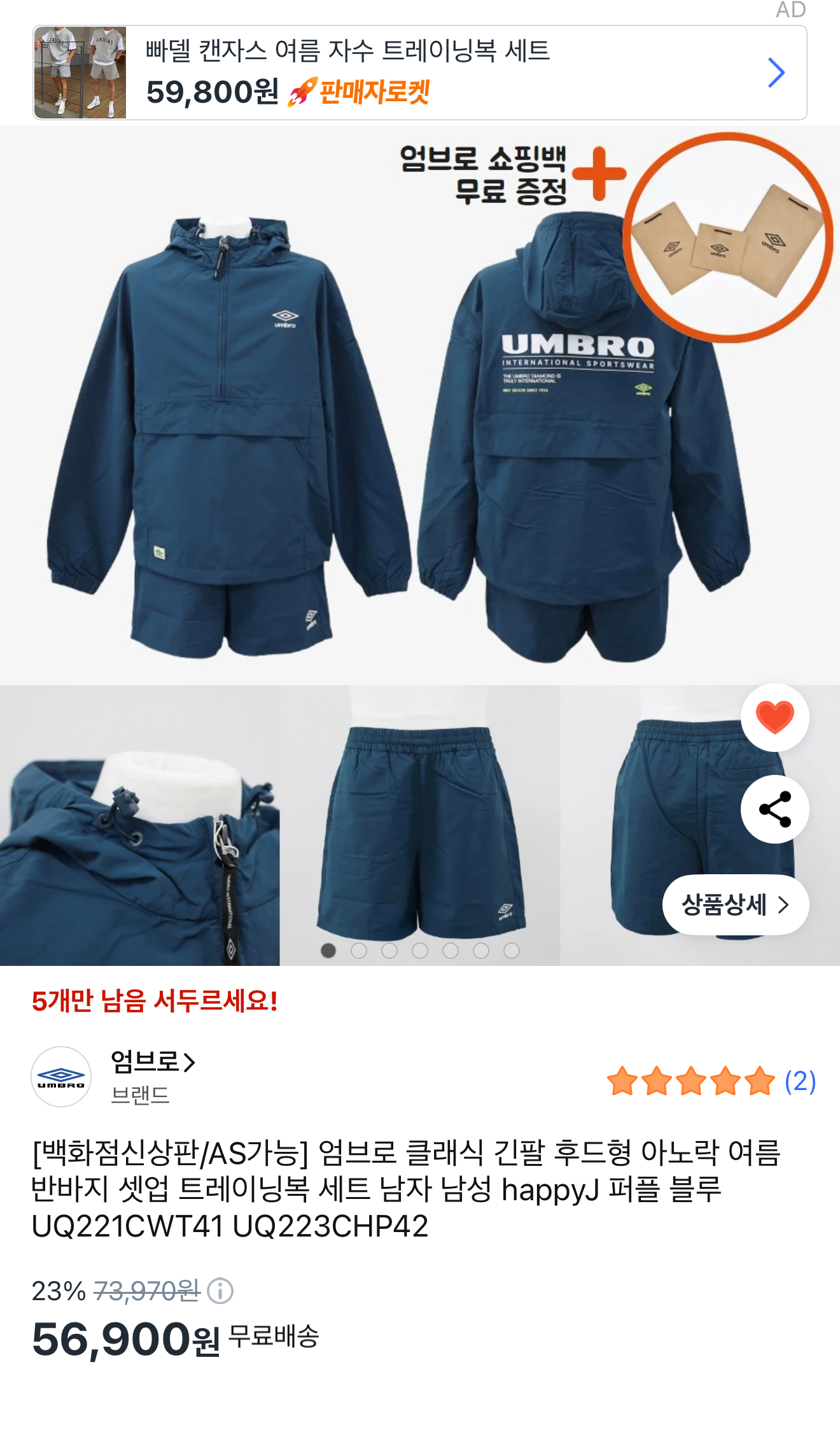Tap the heart icon to wishlist this item
Screen dimensions: 840x1432
tap(774, 717)
